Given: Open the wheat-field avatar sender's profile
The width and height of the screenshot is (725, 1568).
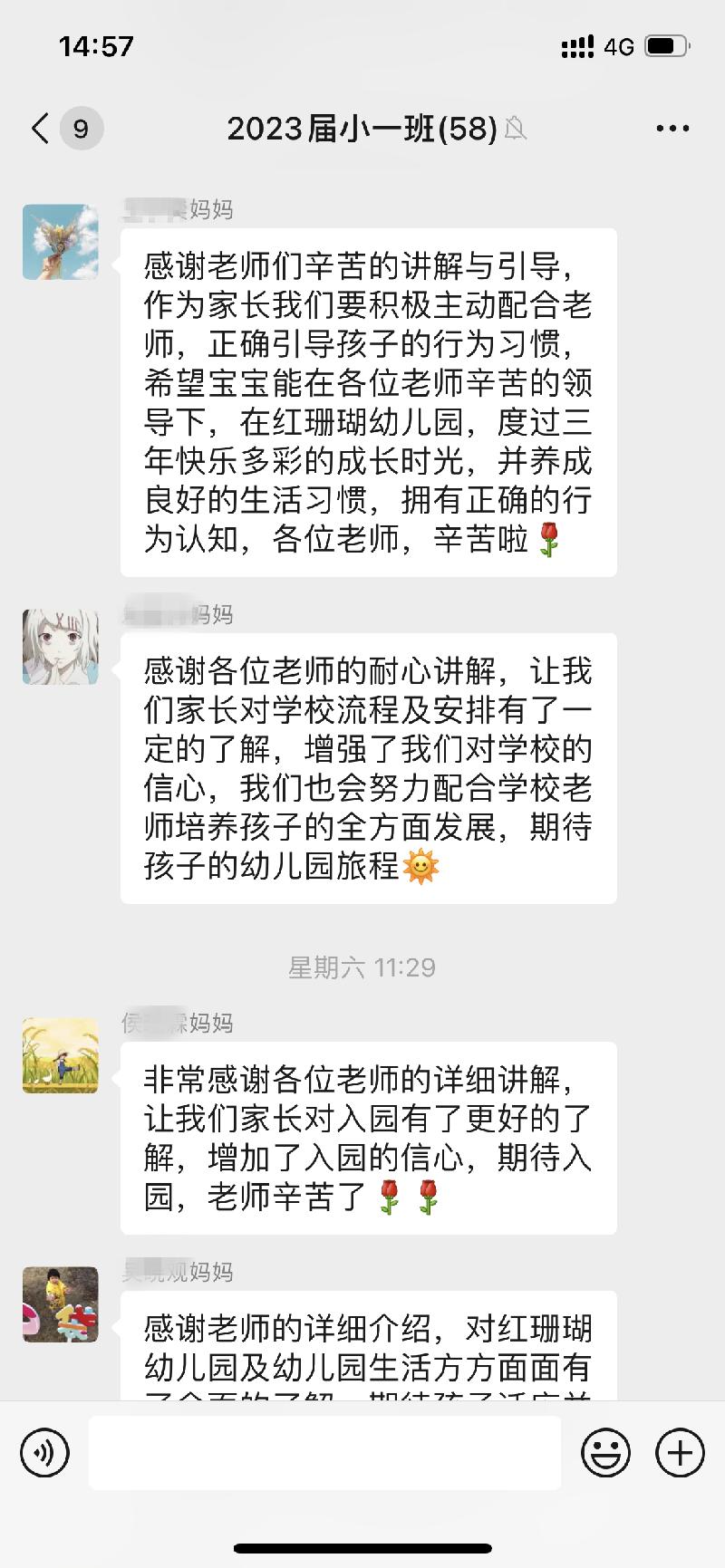Looking at the screenshot, I should (61, 1055).
